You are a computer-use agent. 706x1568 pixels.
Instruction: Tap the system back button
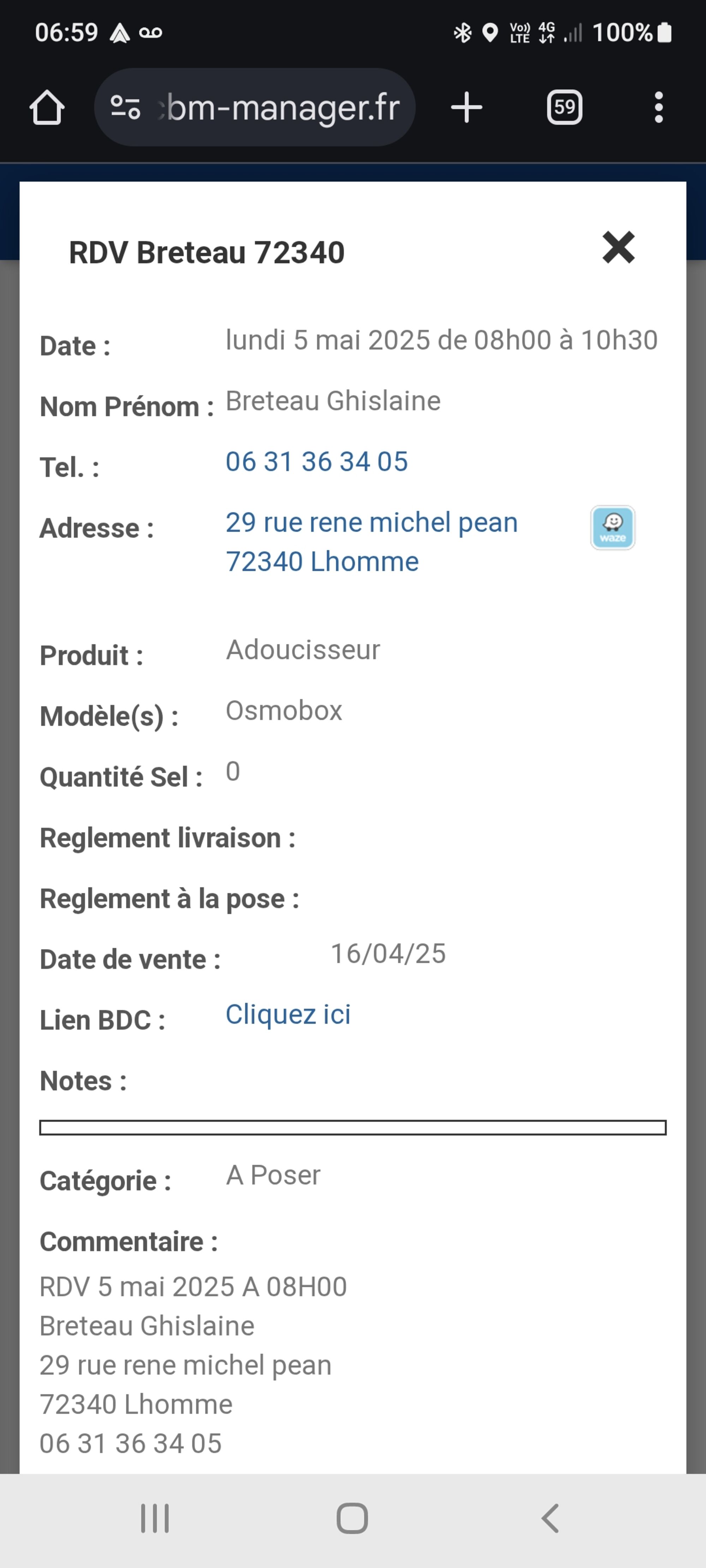coord(550,1518)
